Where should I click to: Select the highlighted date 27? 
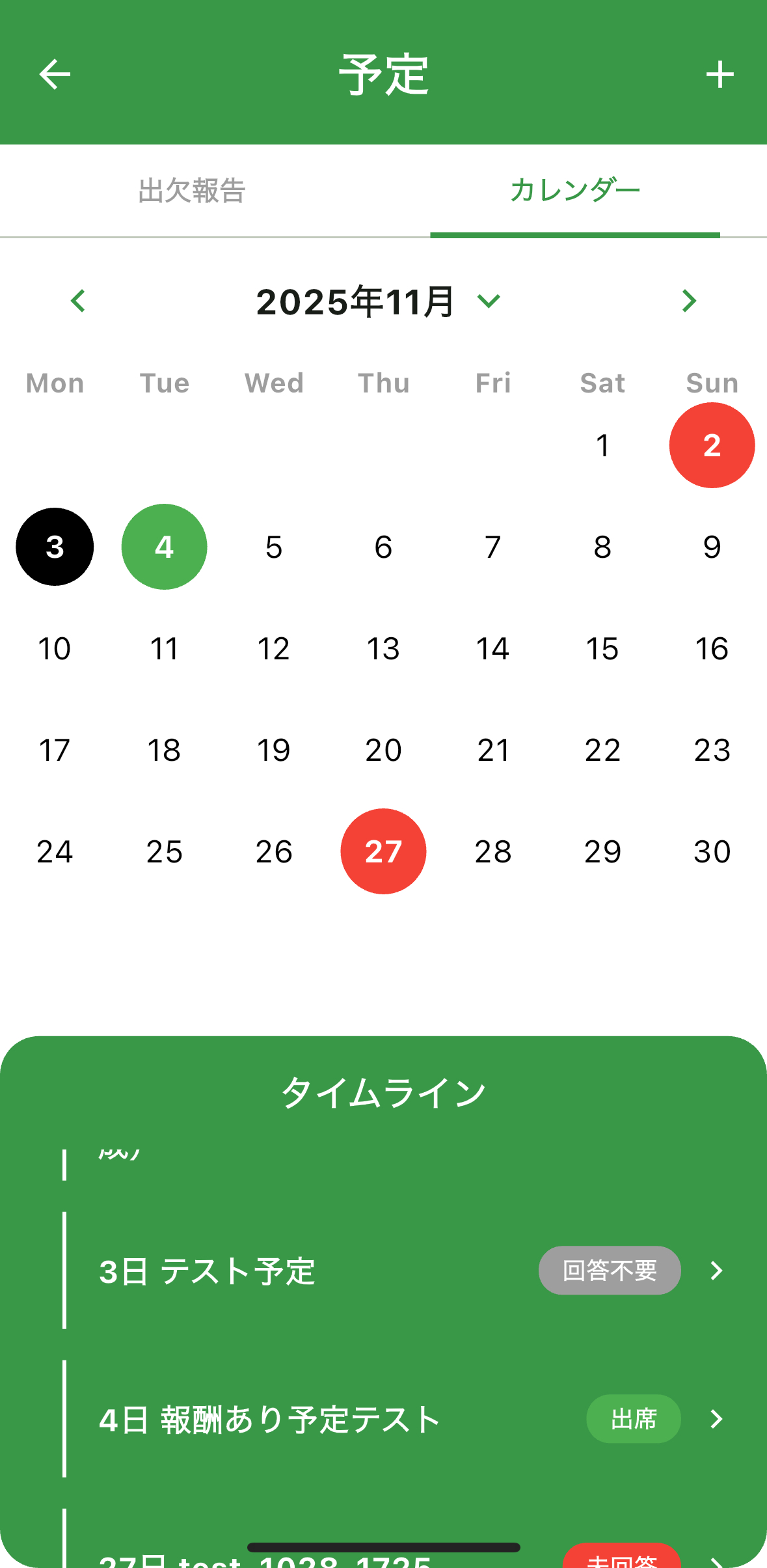[x=383, y=851]
